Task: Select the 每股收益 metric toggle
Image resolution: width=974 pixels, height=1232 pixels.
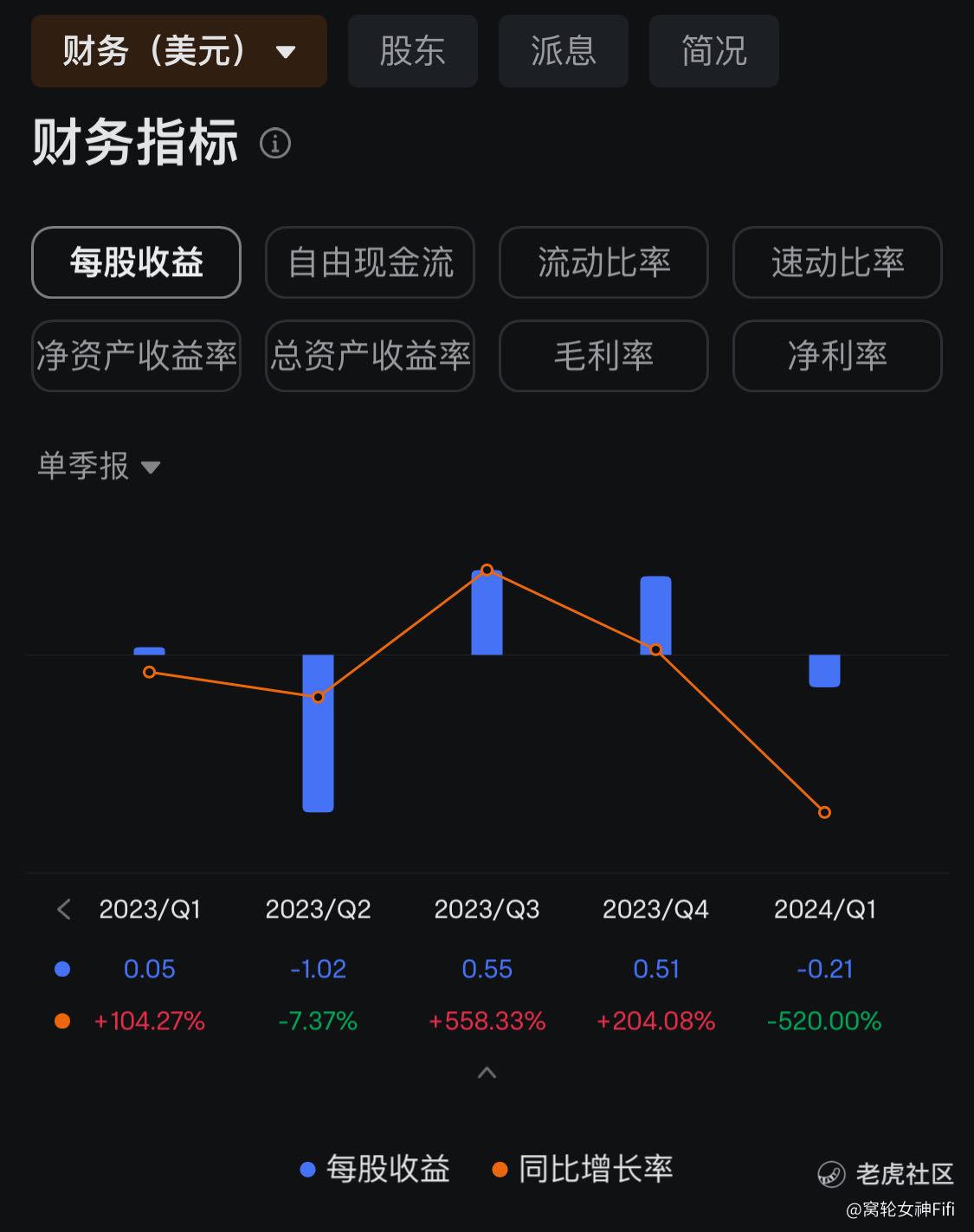Action: click(136, 263)
